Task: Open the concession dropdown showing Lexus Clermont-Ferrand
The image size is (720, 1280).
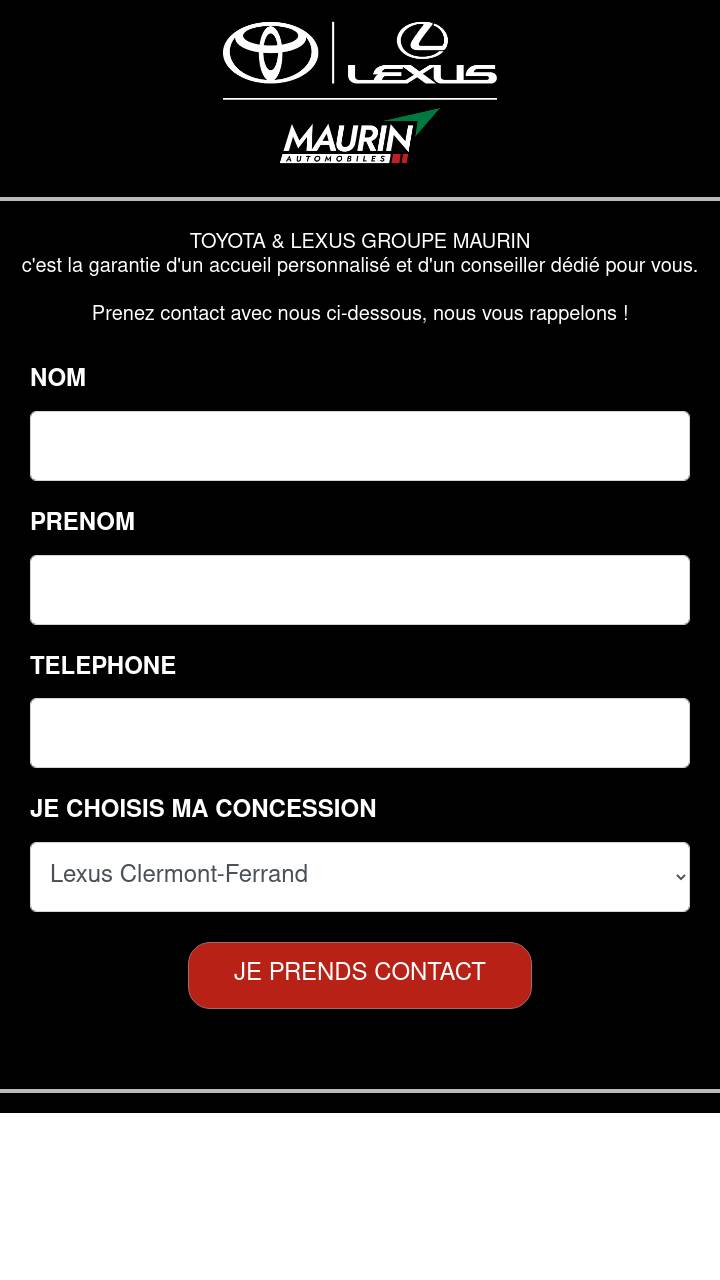Action: 360,877
